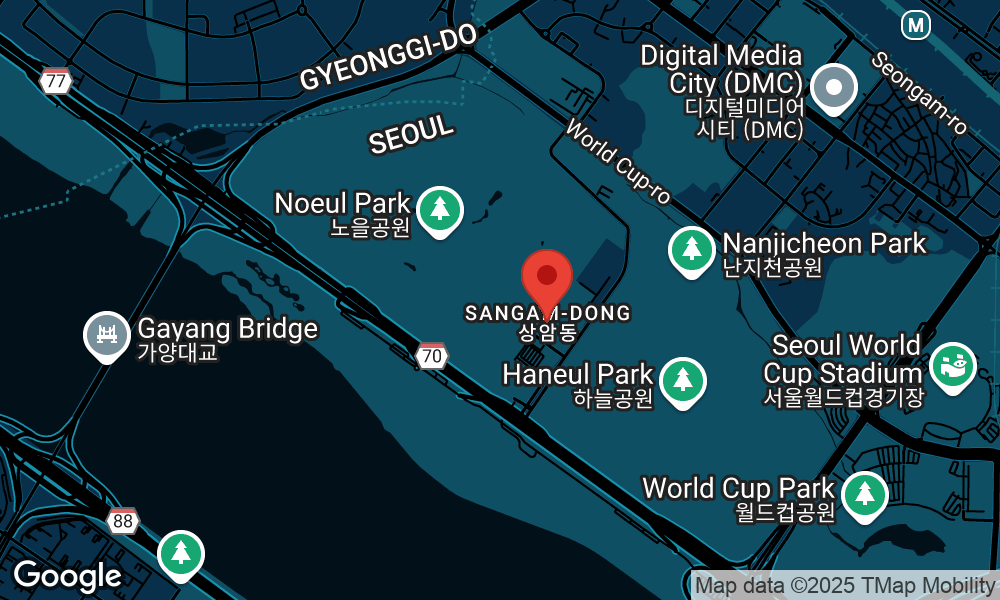Open the Noeul Park marker
Screen dimensions: 1000x600
(x=439, y=210)
